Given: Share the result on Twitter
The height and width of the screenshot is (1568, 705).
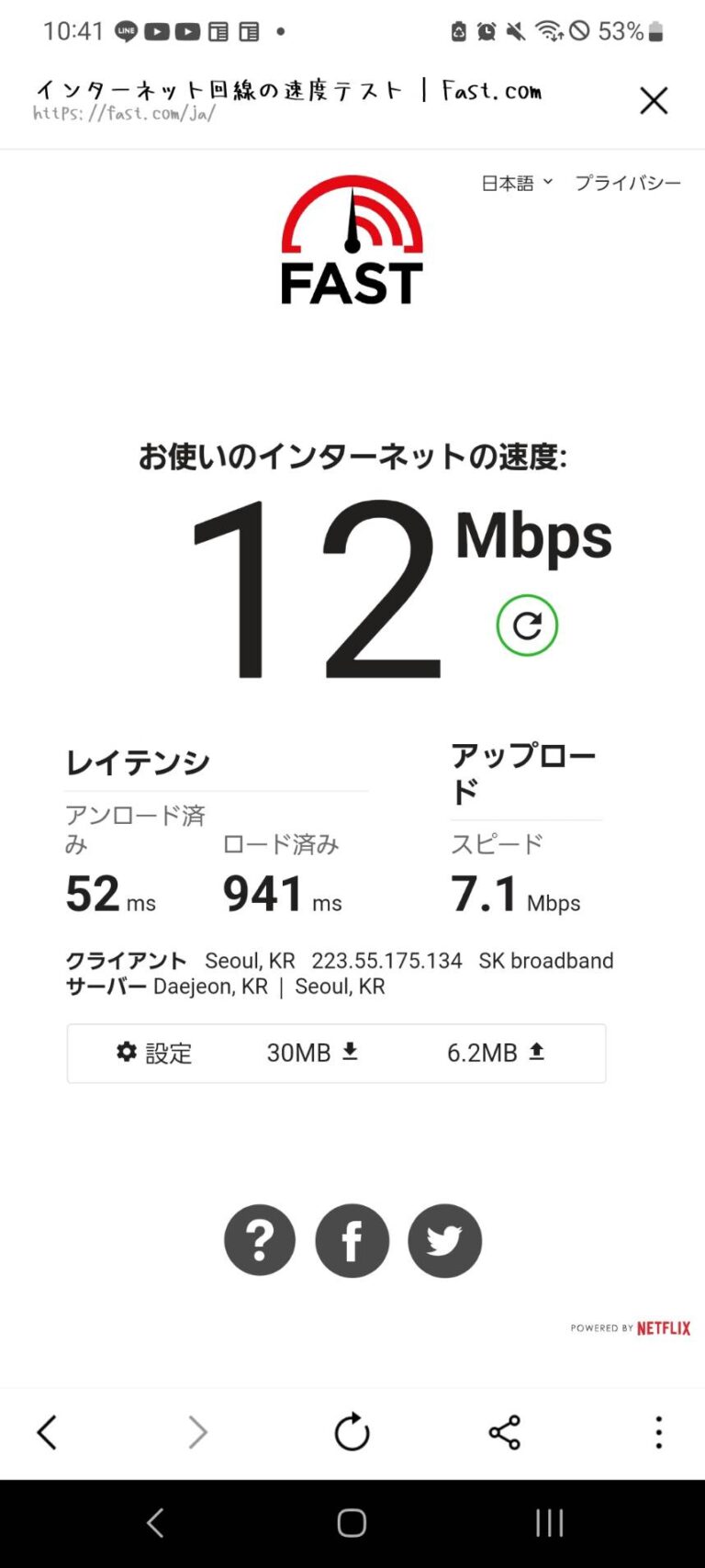Looking at the screenshot, I should pos(445,1240).
